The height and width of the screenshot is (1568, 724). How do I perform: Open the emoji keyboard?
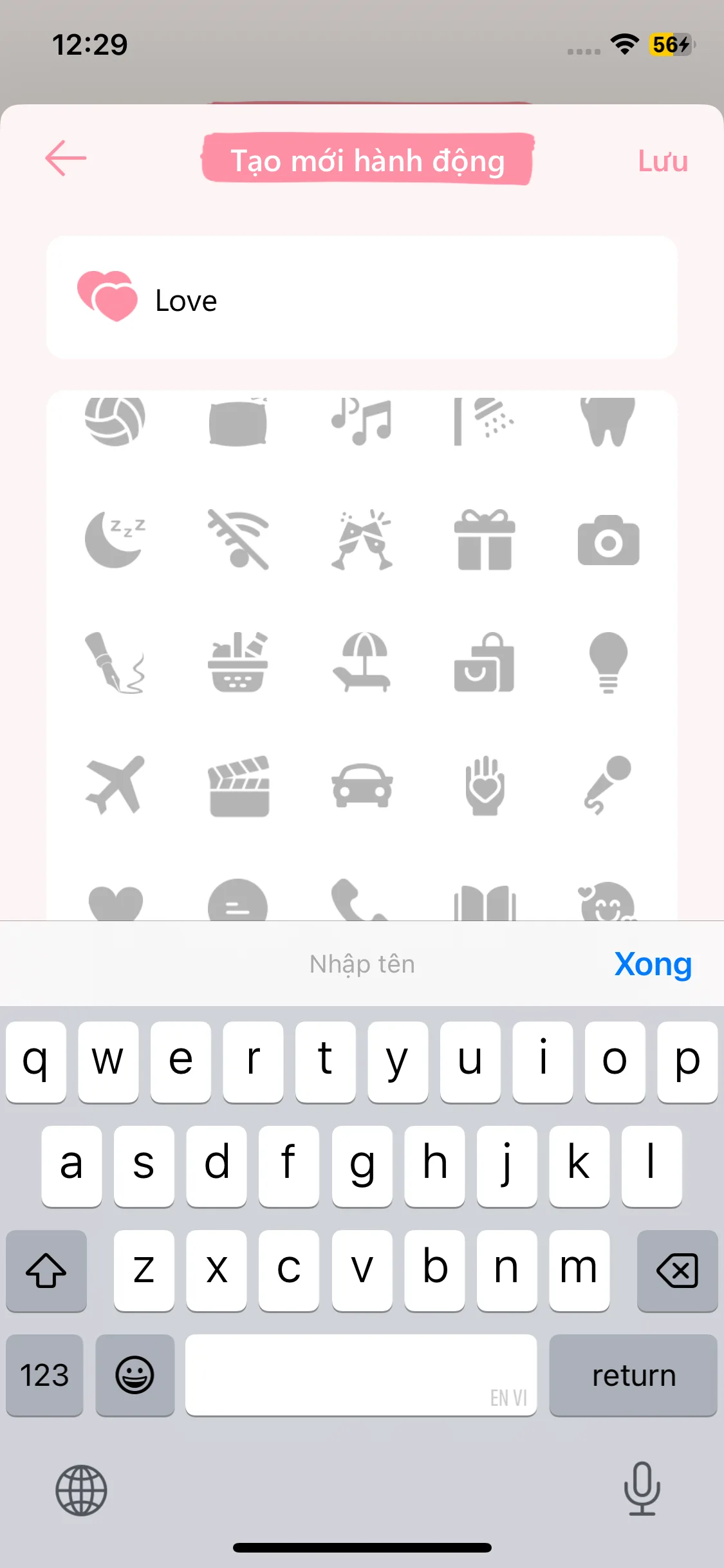coord(135,1375)
